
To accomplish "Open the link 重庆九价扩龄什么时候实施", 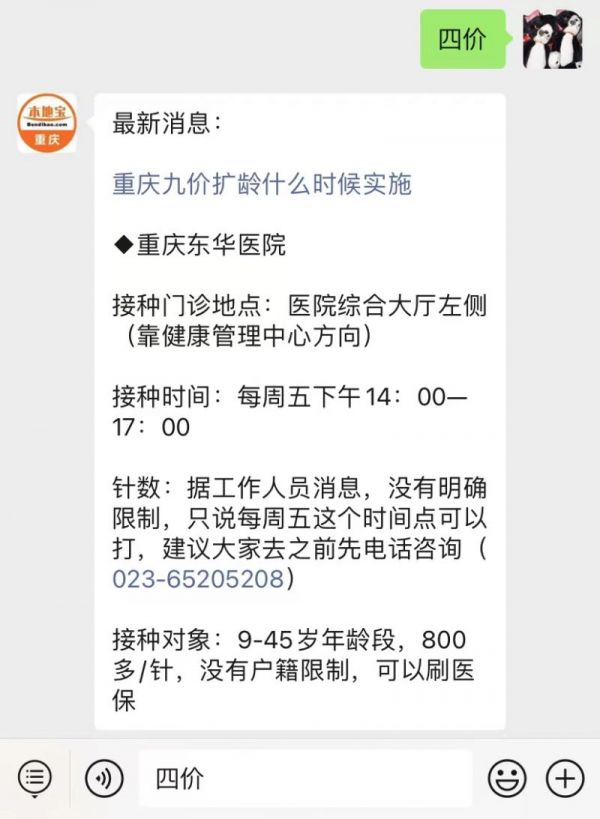I will (261, 184).
